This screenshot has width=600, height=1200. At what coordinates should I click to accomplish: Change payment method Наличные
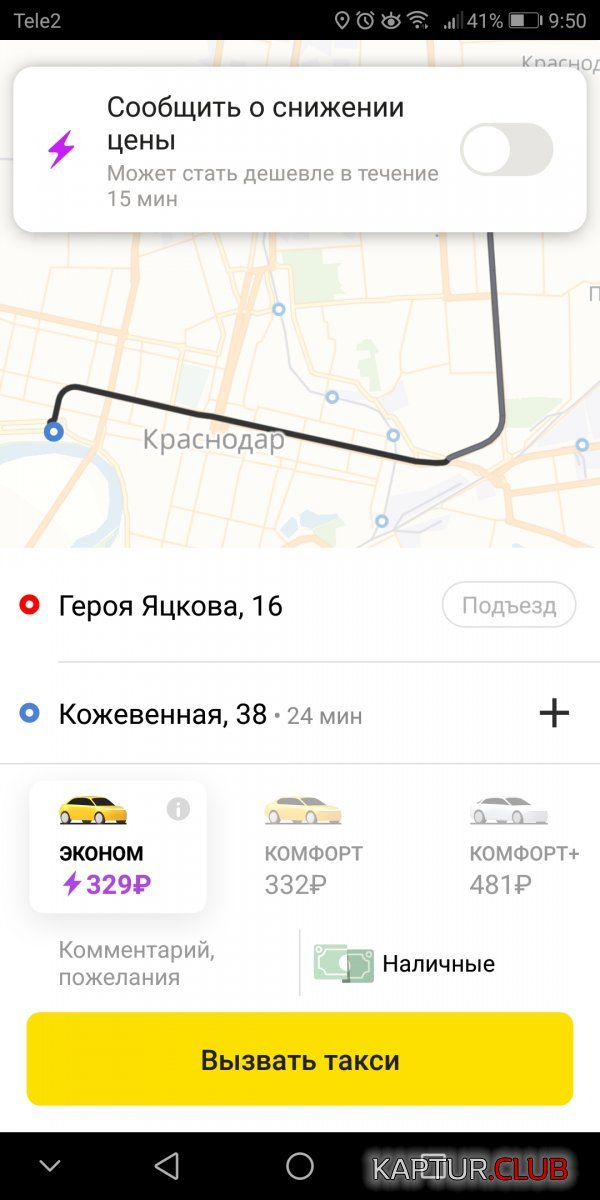pos(405,964)
